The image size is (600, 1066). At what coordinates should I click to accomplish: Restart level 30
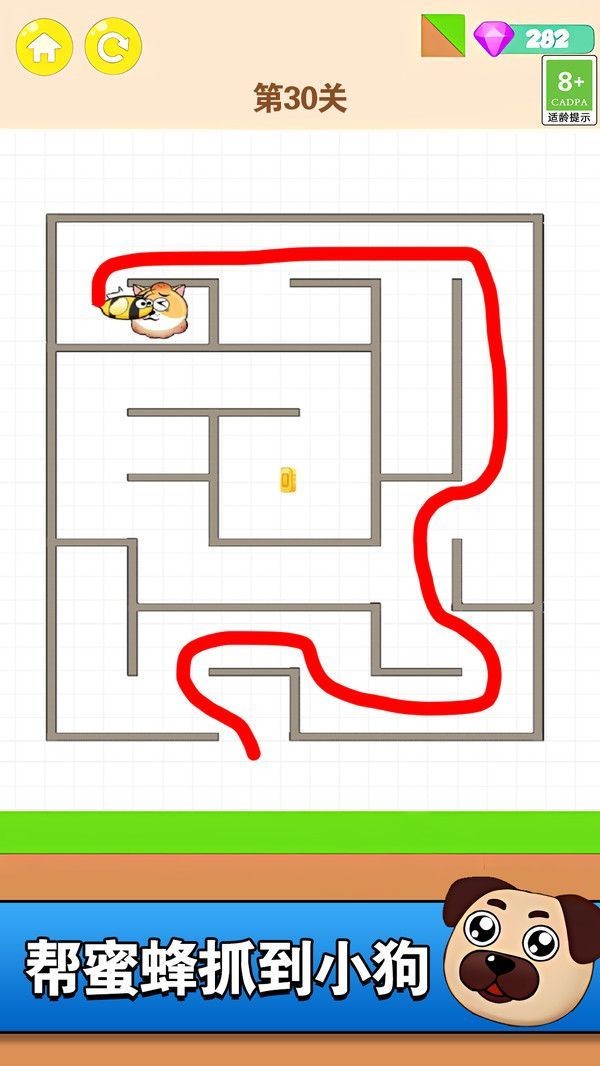113,47
